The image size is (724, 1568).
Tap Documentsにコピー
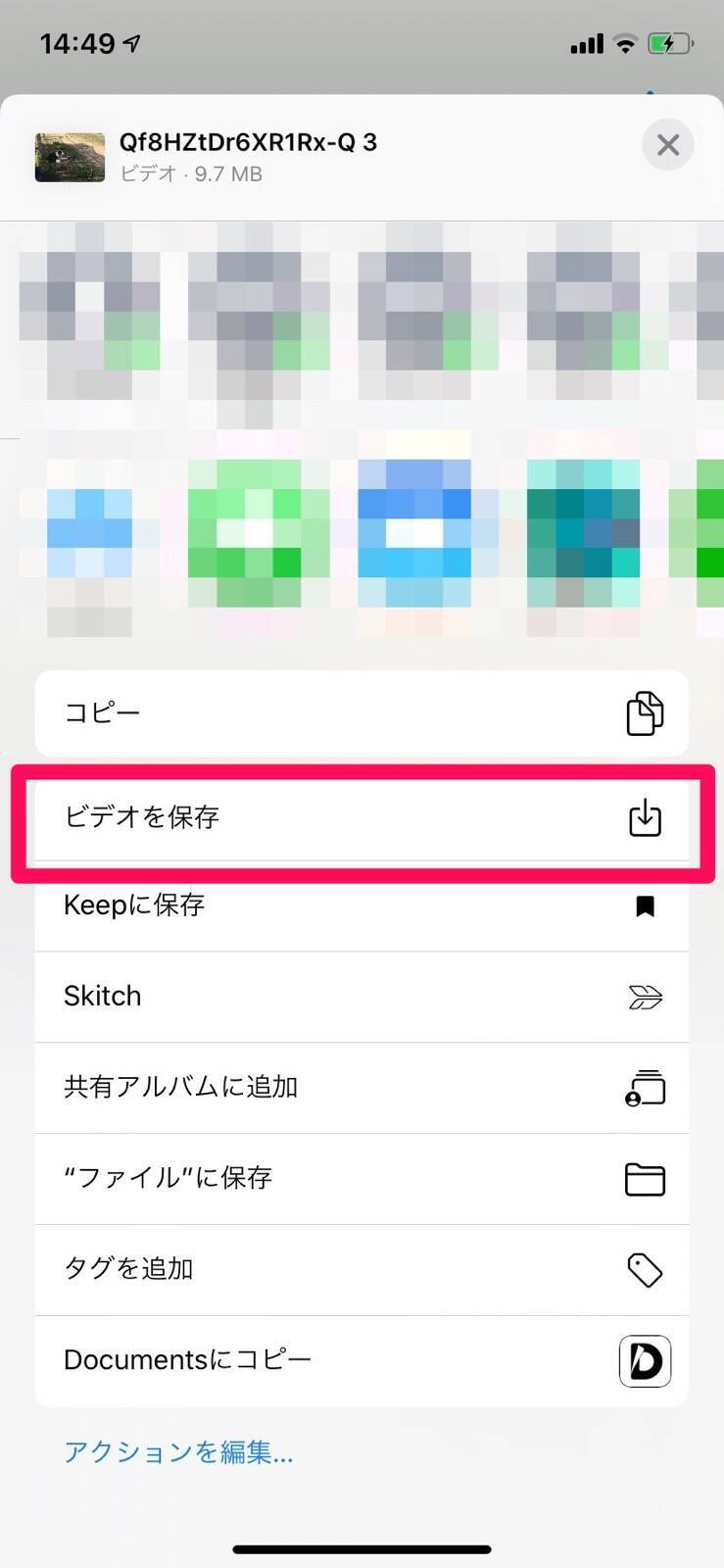[x=362, y=1360]
